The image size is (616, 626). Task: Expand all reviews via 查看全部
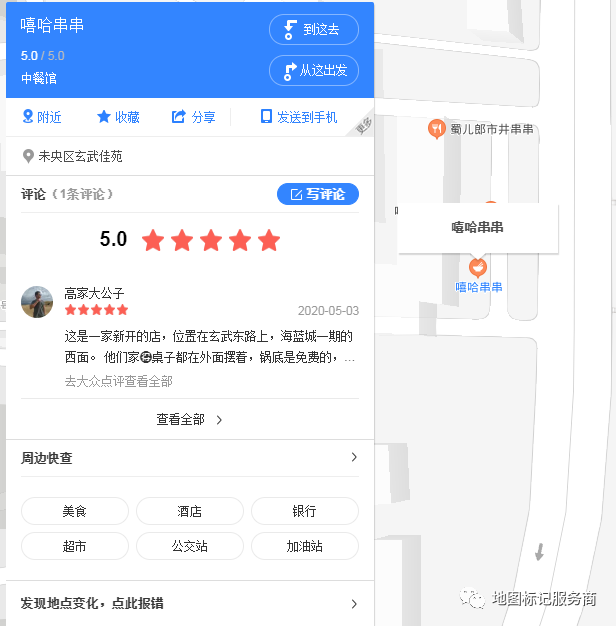click(189, 420)
